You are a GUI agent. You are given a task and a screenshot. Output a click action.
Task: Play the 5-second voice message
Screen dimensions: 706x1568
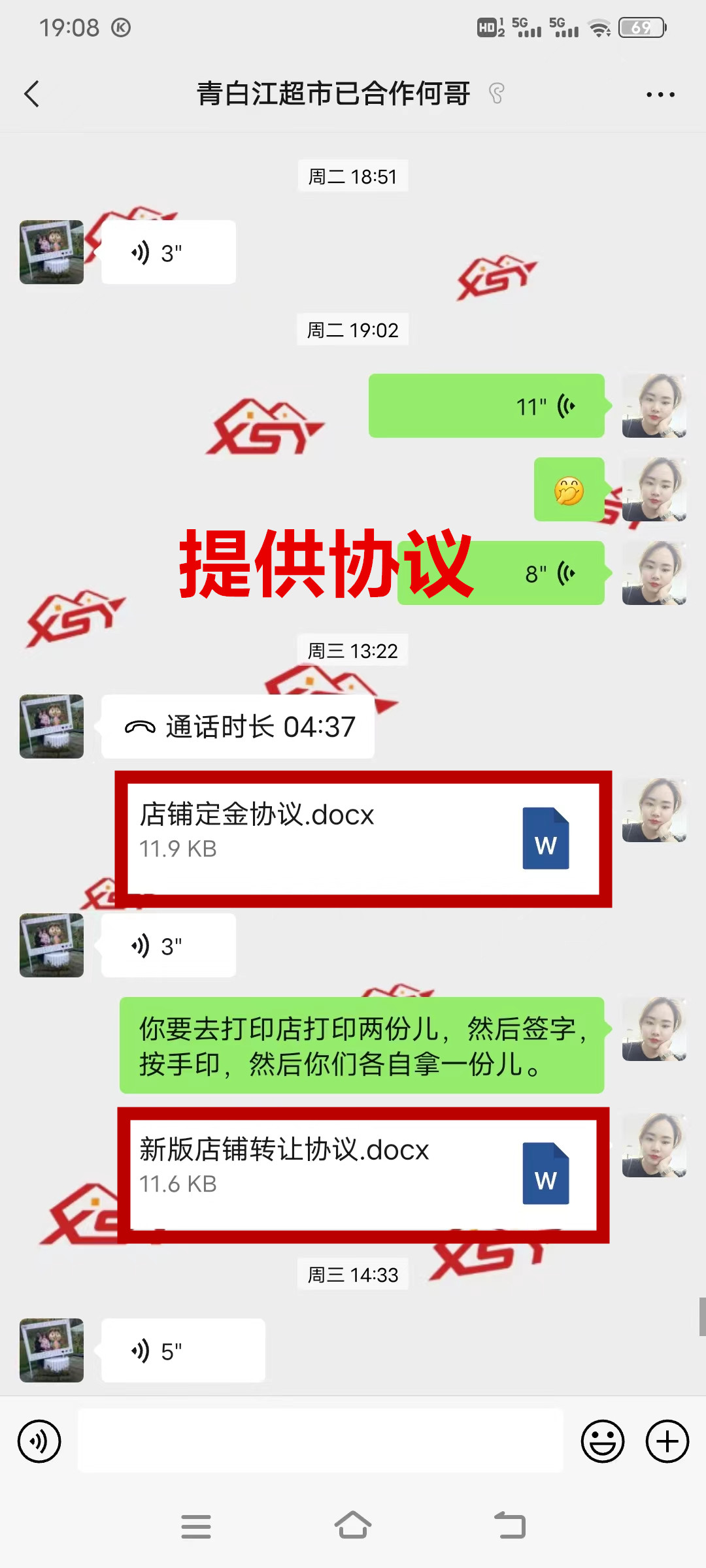click(x=183, y=1350)
